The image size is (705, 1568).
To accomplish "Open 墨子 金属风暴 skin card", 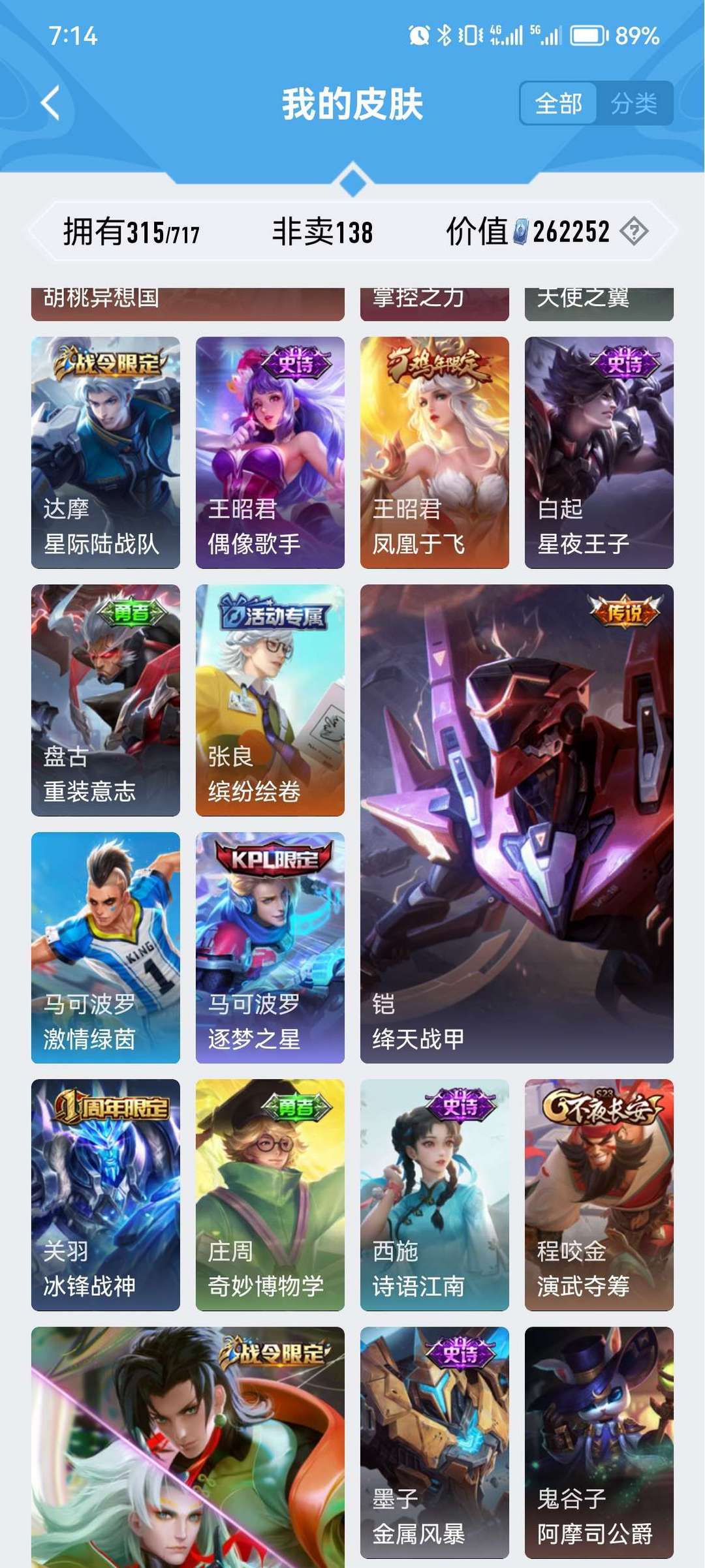I will [435, 1442].
